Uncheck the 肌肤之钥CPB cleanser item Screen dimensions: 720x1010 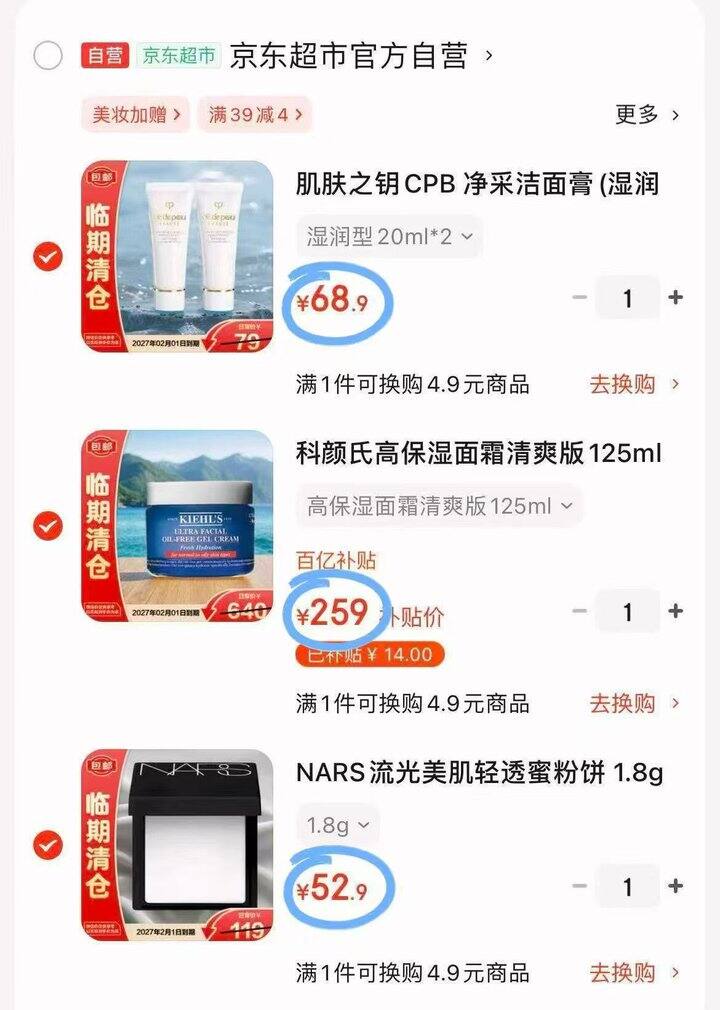(x=48, y=257)
